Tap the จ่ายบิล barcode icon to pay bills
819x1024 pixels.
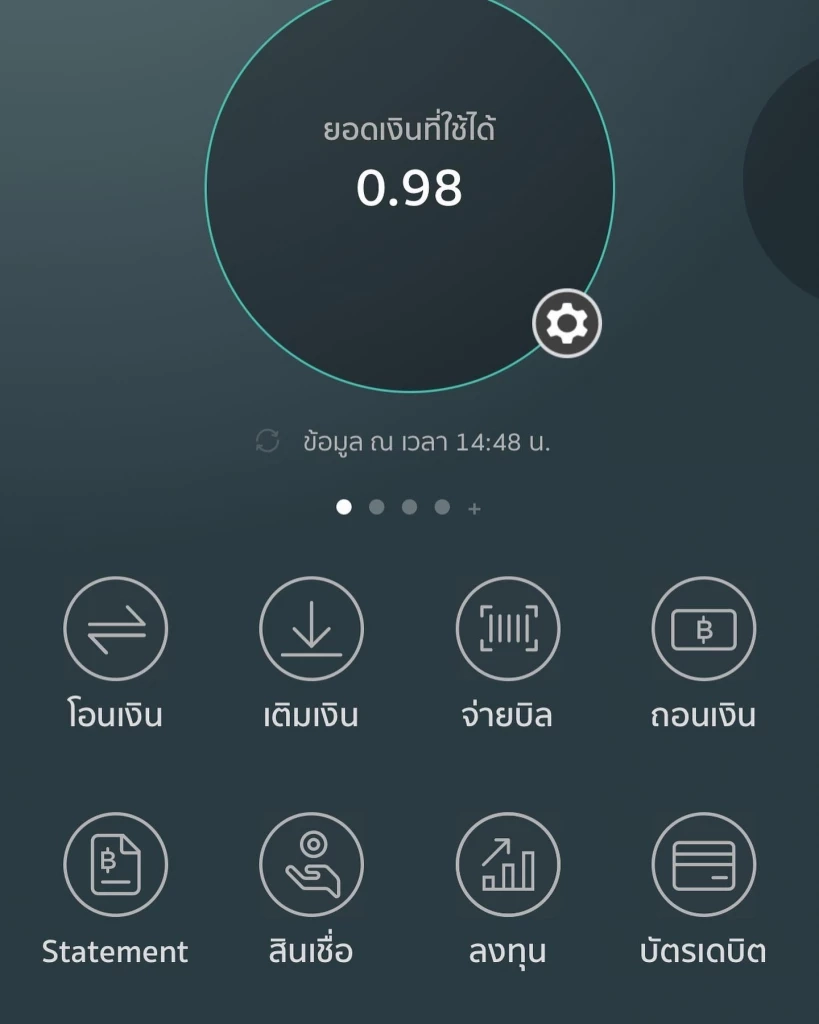pyautogui.click(x=507, y=630)
